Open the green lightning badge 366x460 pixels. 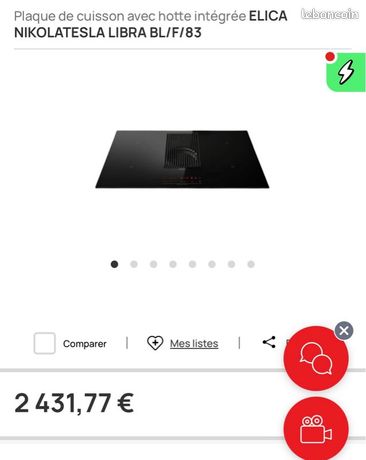pos(346,72)
